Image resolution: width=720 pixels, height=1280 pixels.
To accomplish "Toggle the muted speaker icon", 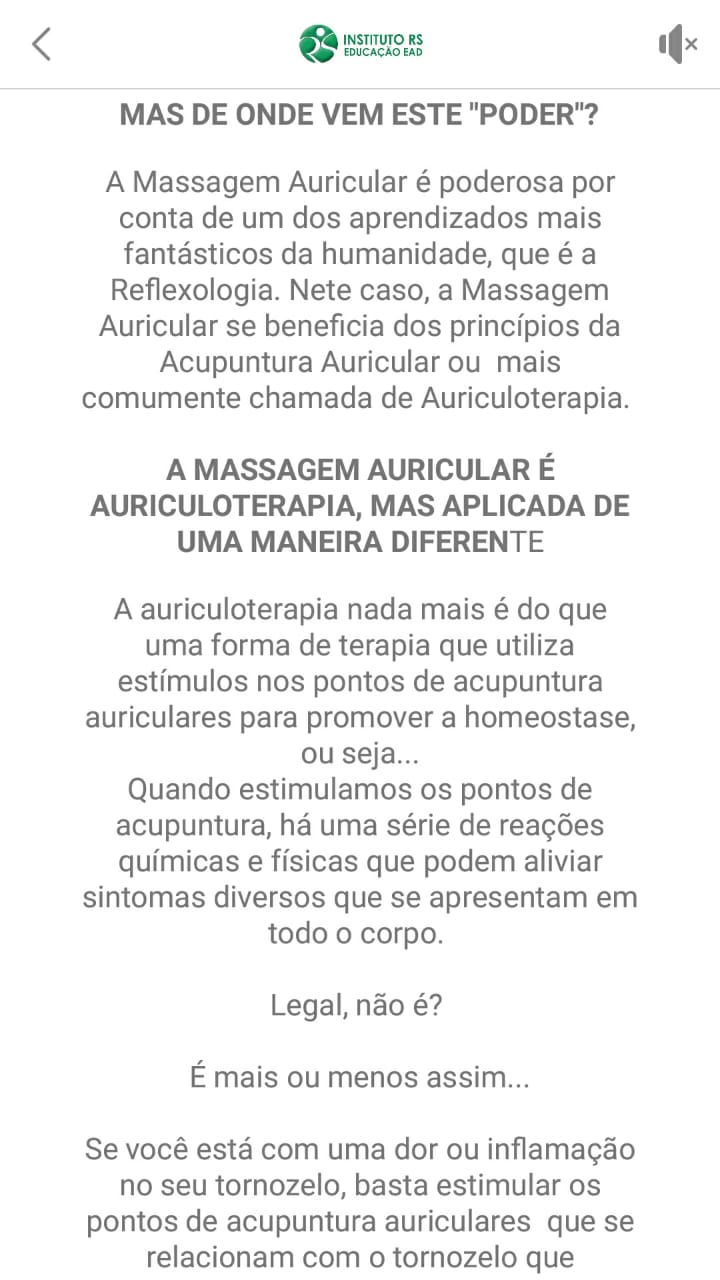I will click(678, 44).
